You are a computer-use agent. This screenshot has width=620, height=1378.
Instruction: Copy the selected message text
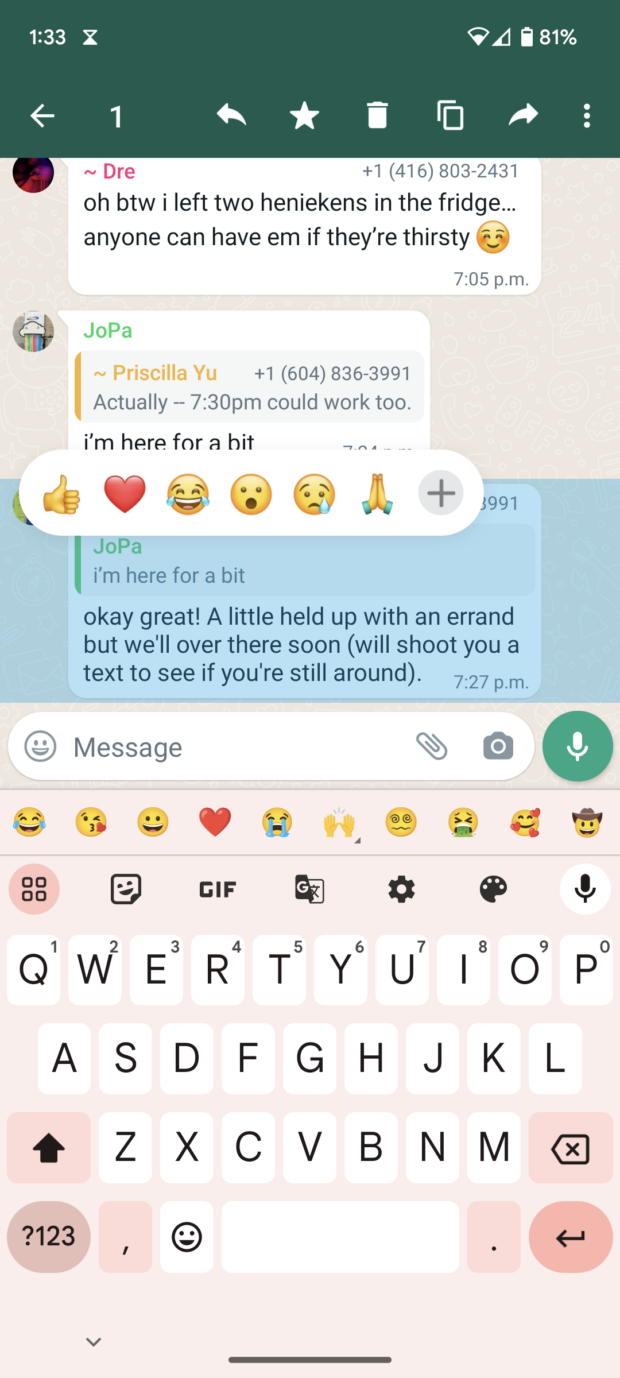point(450,117)
